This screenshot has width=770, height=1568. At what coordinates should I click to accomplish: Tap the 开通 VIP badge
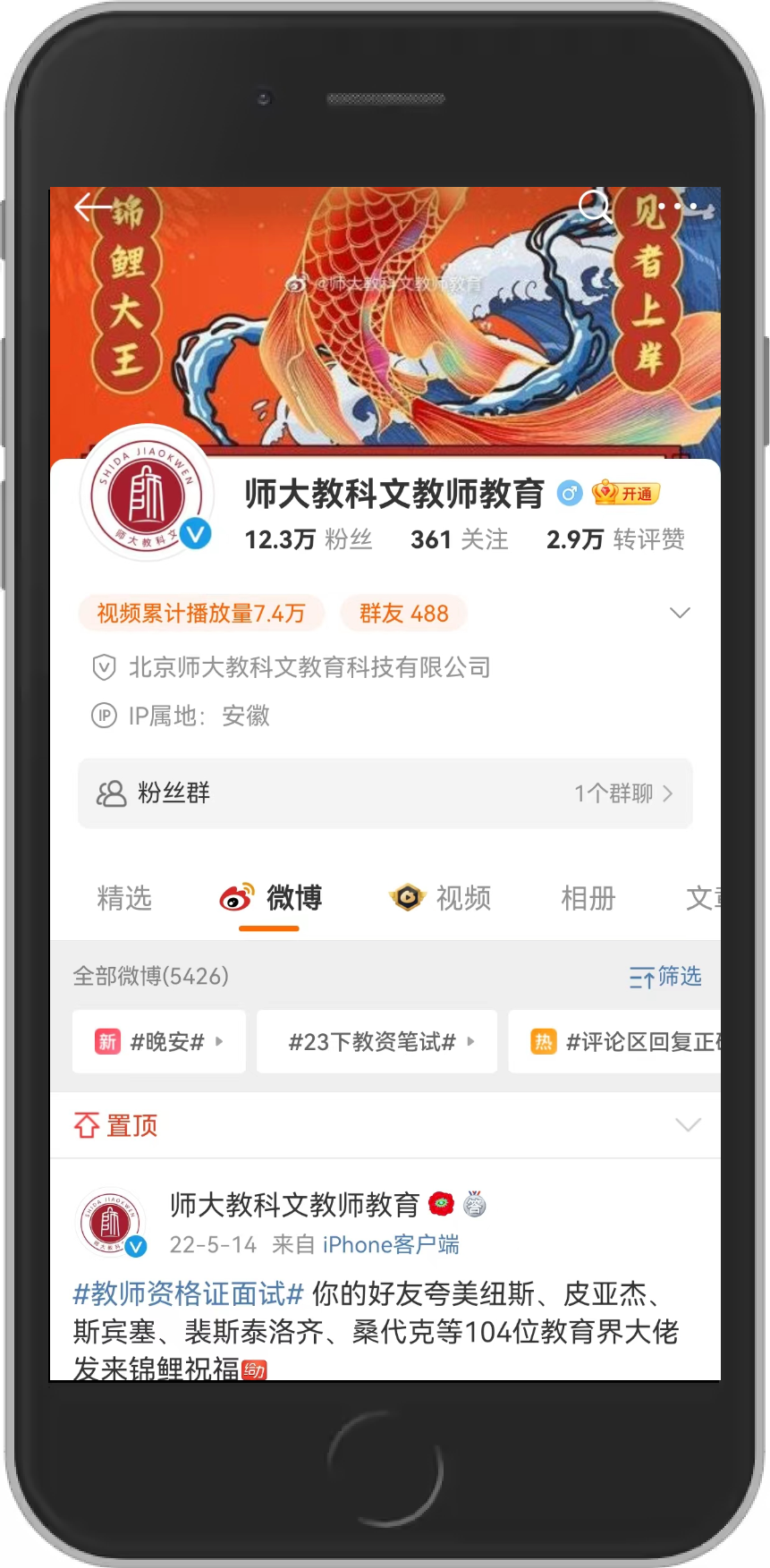(626, 493)
